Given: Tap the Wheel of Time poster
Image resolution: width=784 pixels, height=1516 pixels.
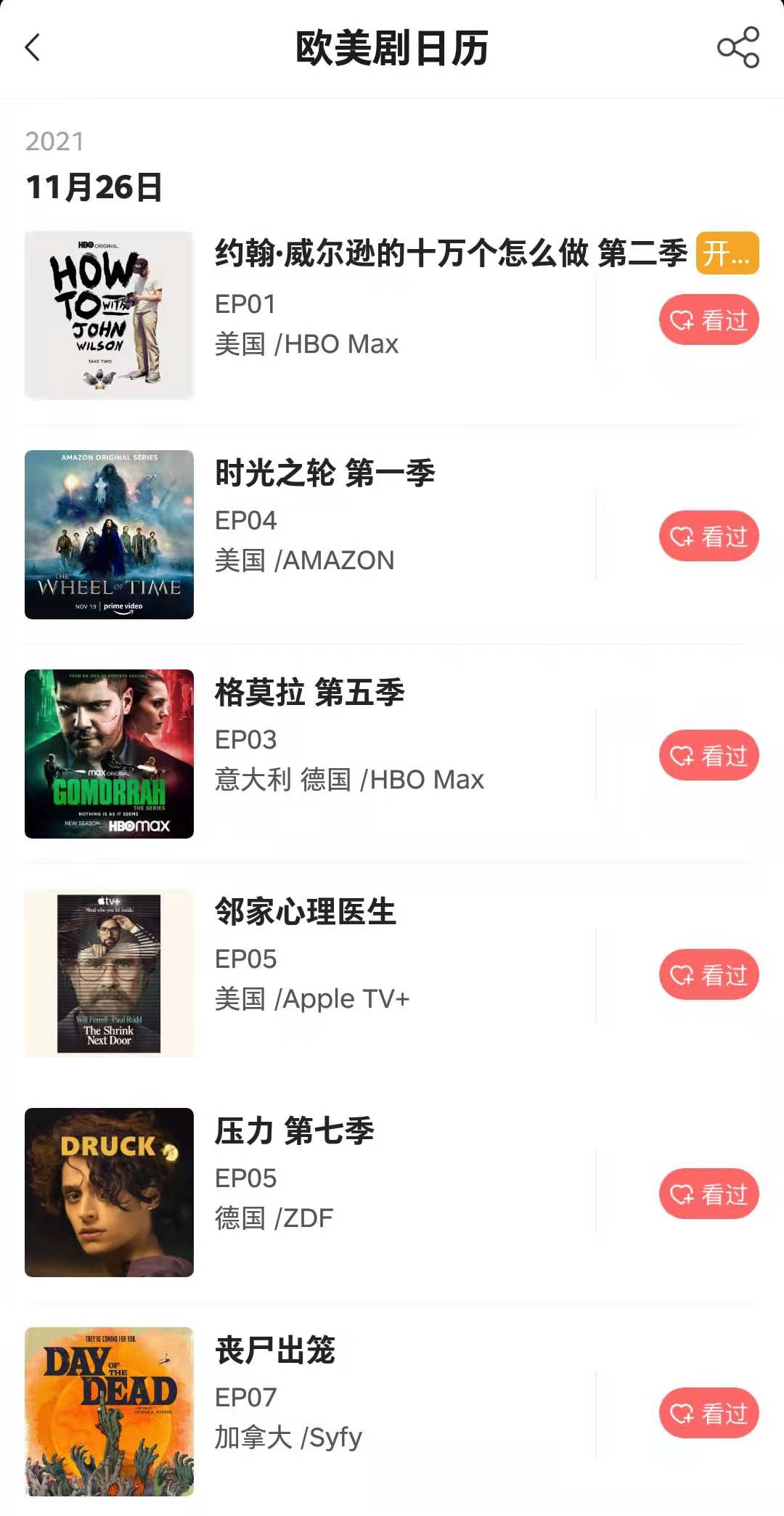Looking at the screenshot, I should pyautogui.click(x=109, y=534).
